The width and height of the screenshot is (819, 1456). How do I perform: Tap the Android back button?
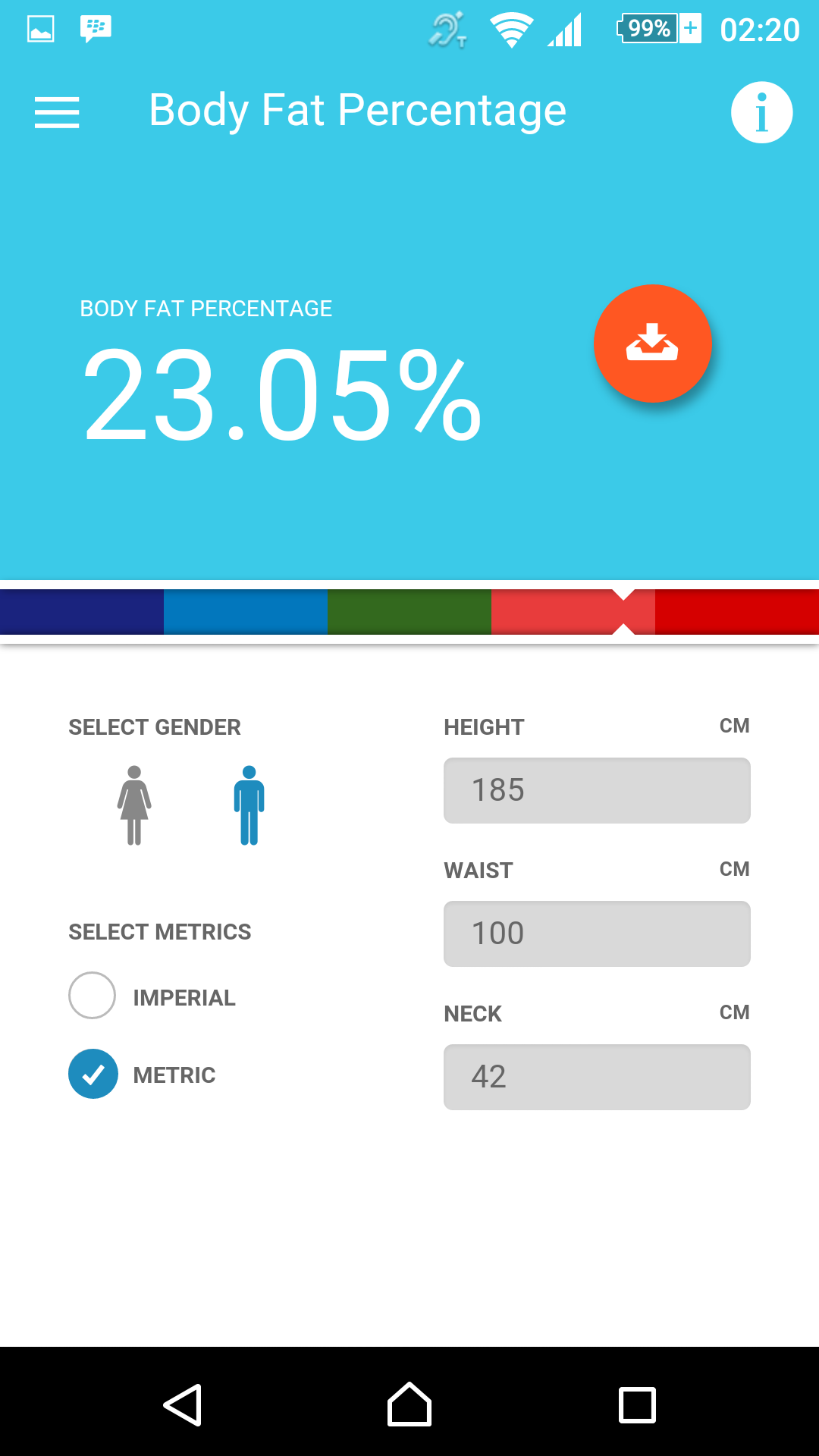click(184, 1403)
